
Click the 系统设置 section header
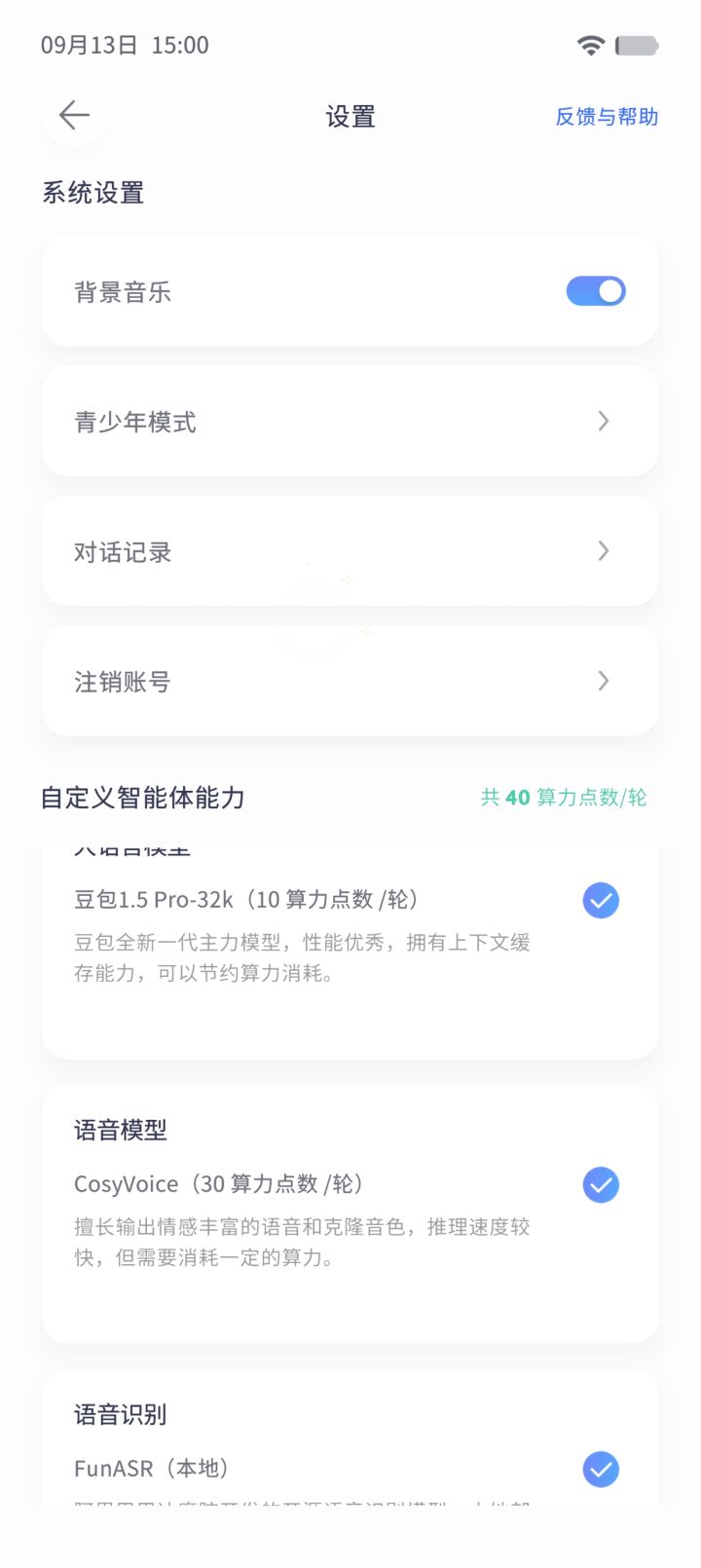[x=93, y=193]
